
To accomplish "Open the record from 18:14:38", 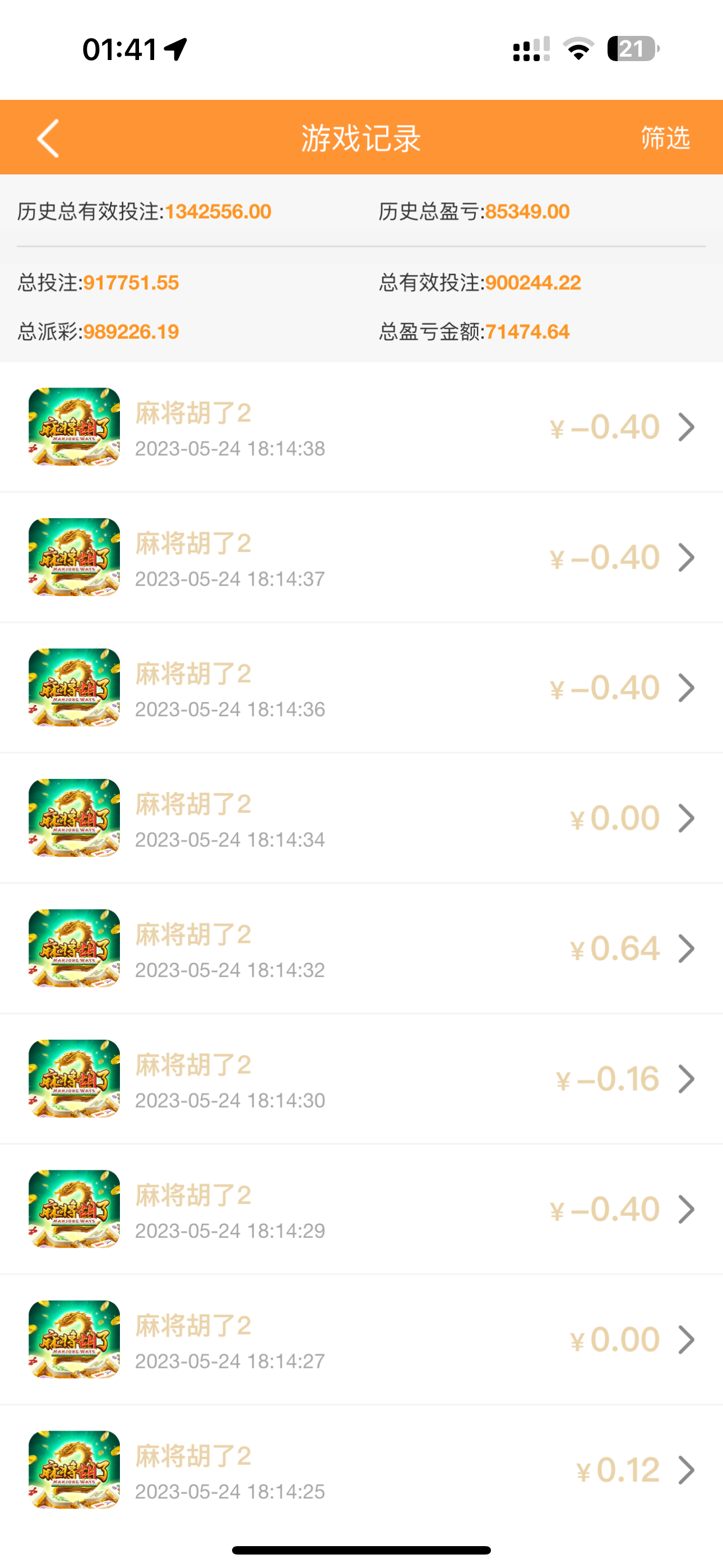I will (361, 427).
